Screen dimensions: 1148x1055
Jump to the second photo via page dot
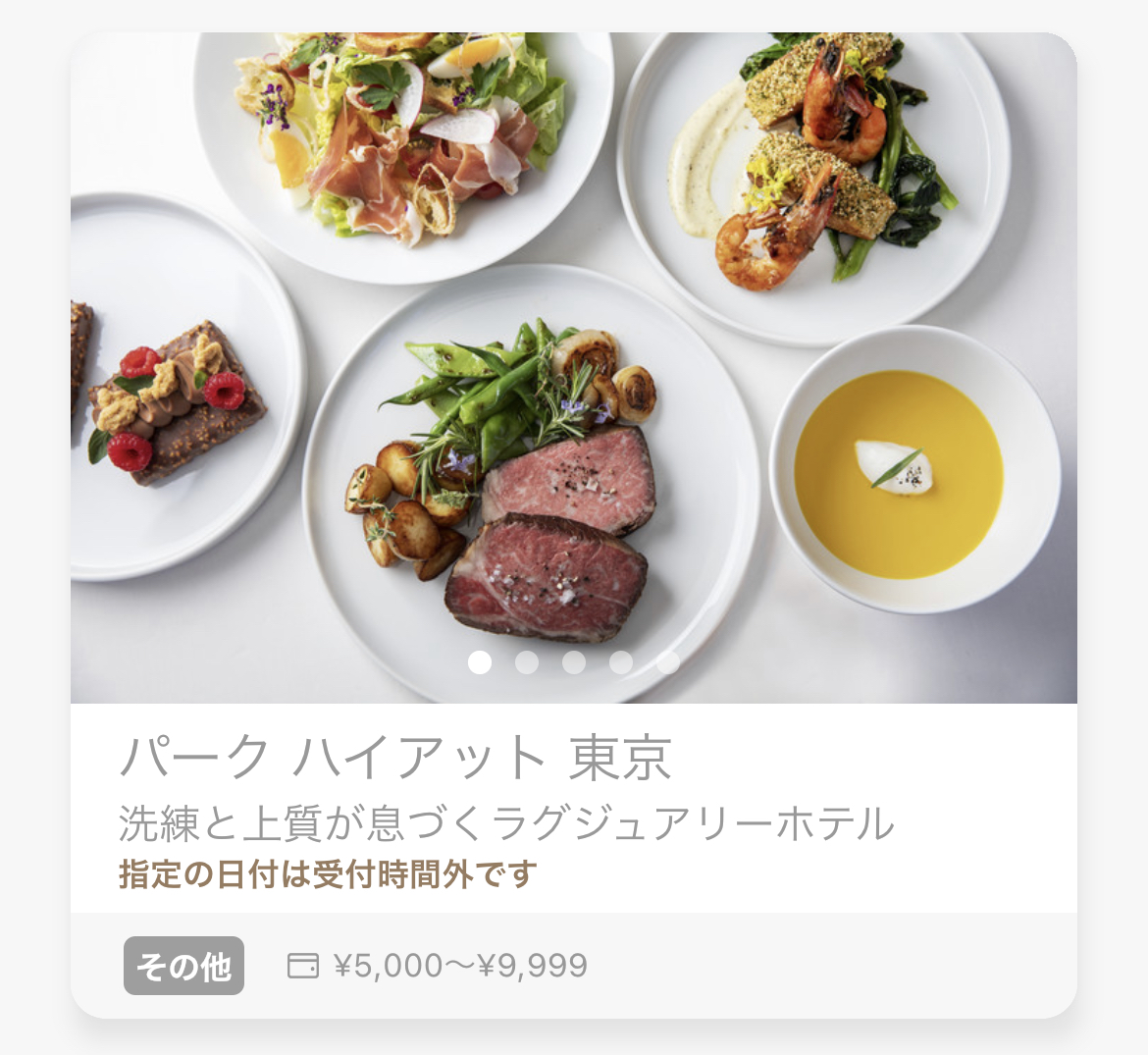click(x=527, y=662)
